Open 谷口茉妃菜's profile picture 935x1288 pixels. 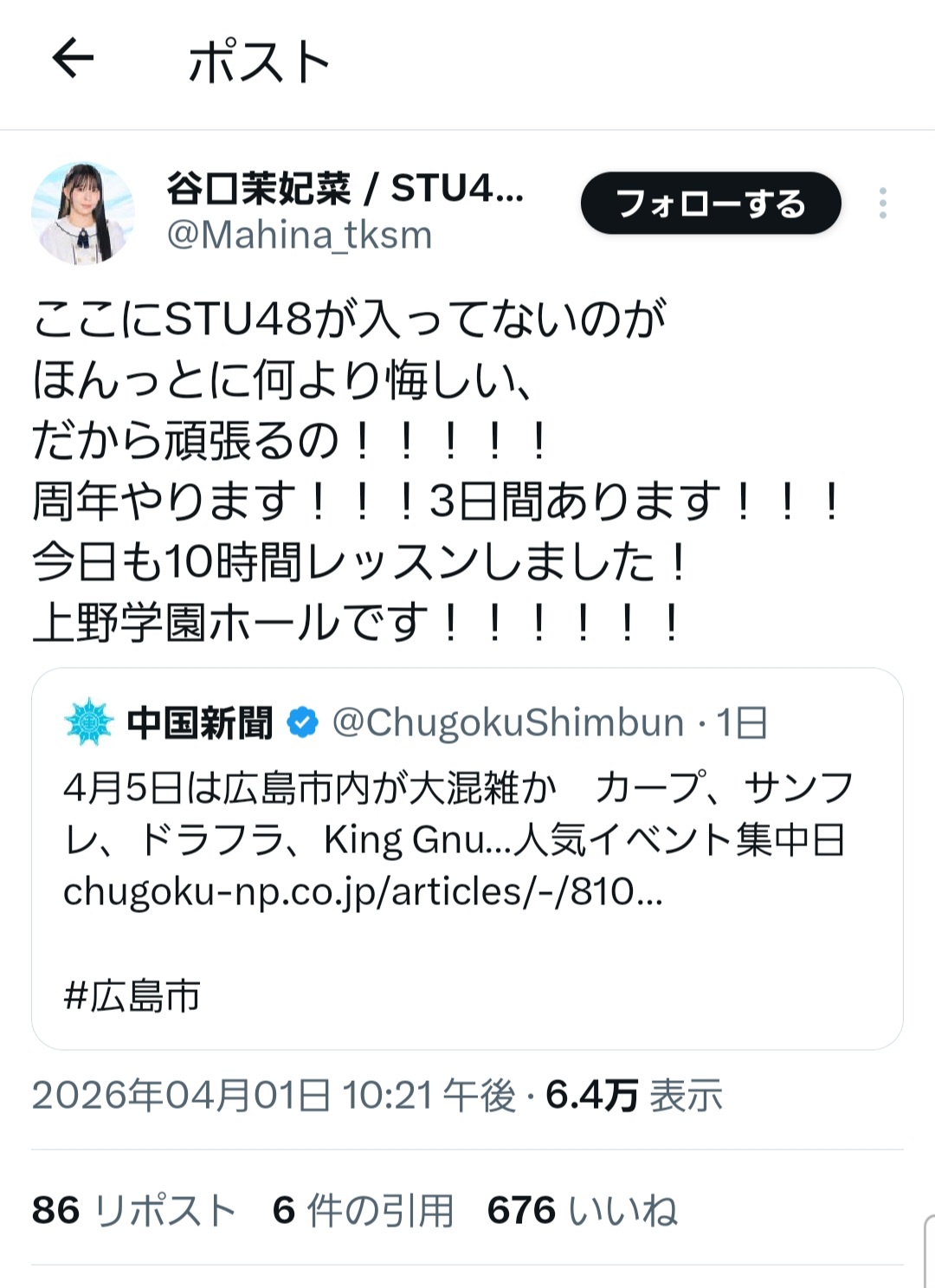83,212
